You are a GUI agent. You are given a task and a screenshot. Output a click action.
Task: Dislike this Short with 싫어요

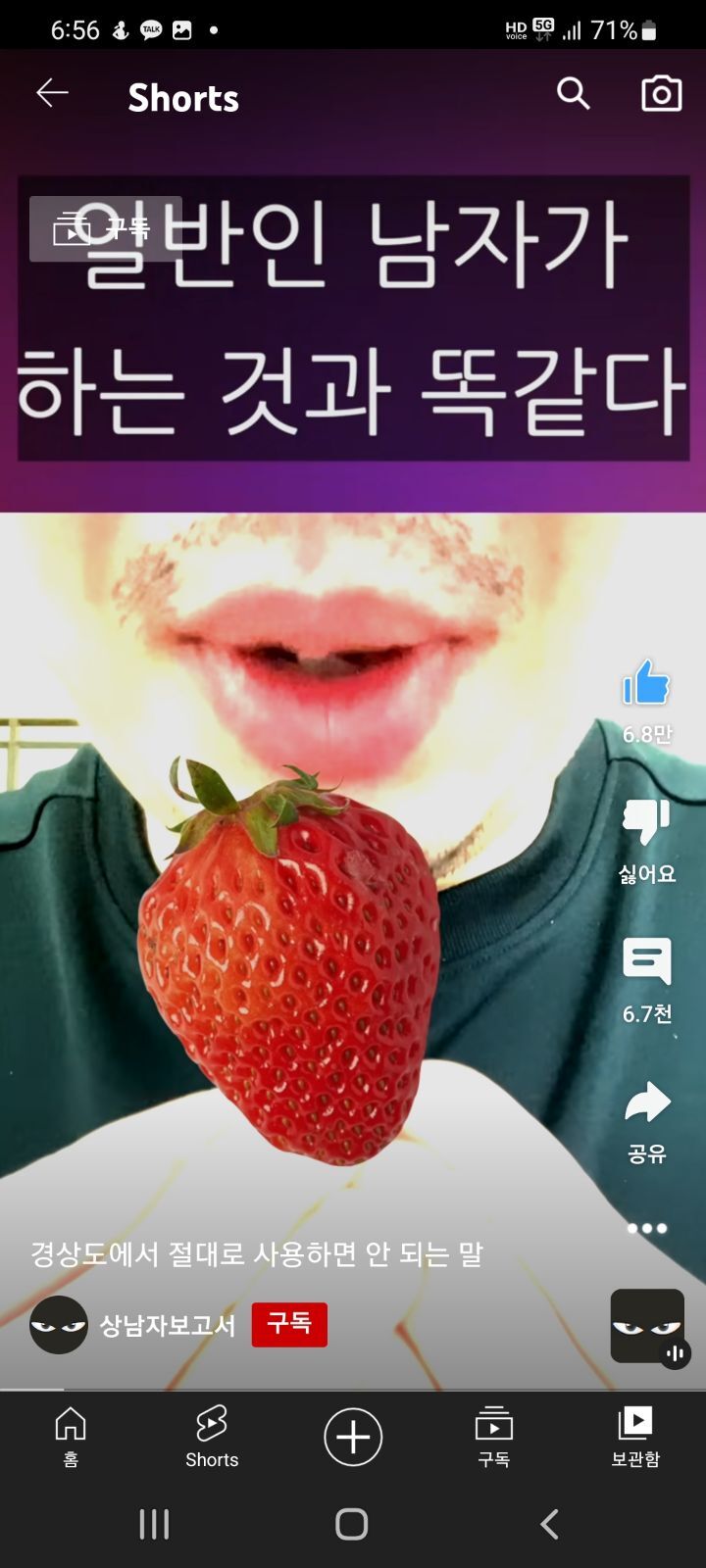point(646,823)
